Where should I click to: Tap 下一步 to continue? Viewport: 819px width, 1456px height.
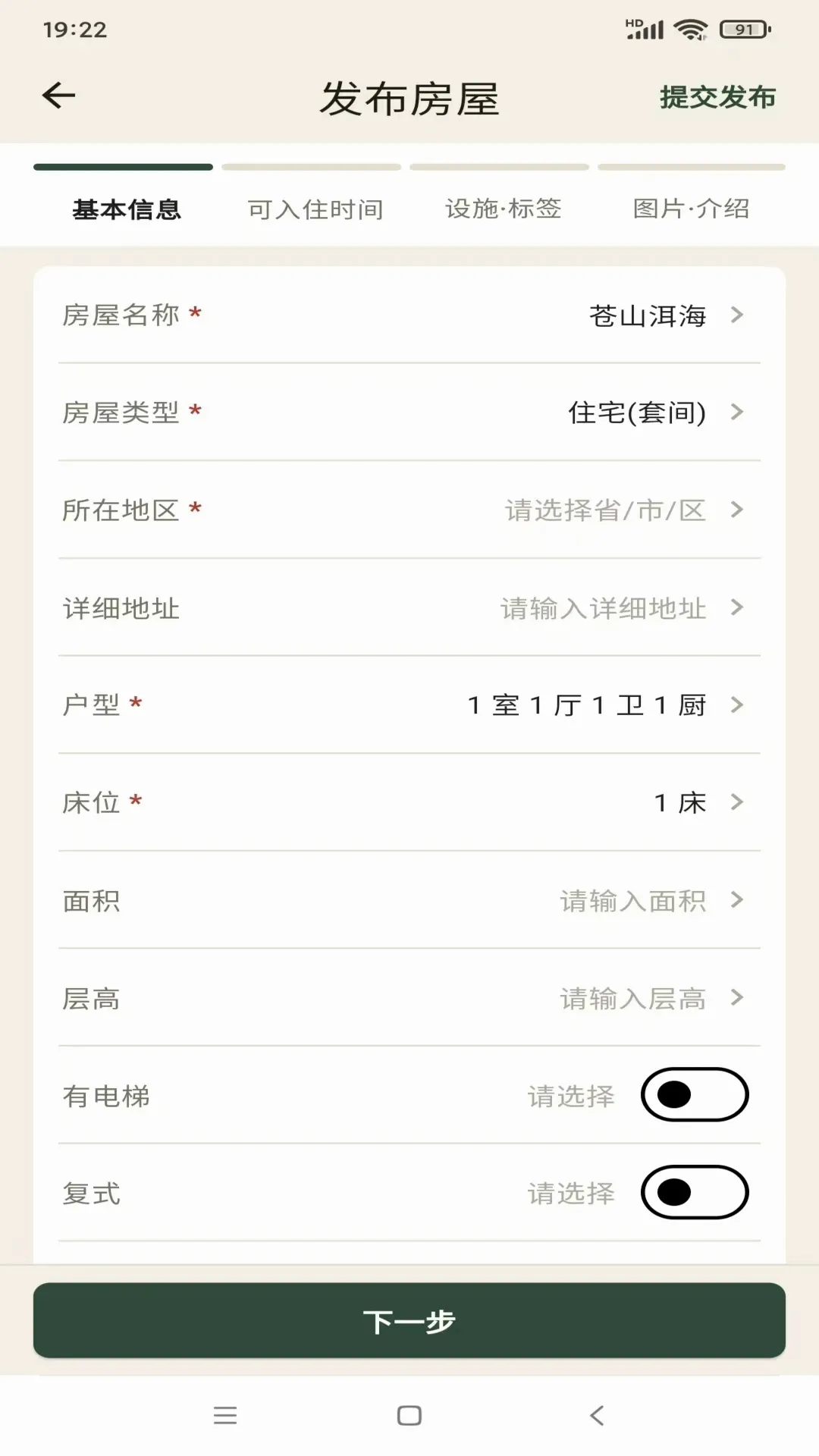409,1320
